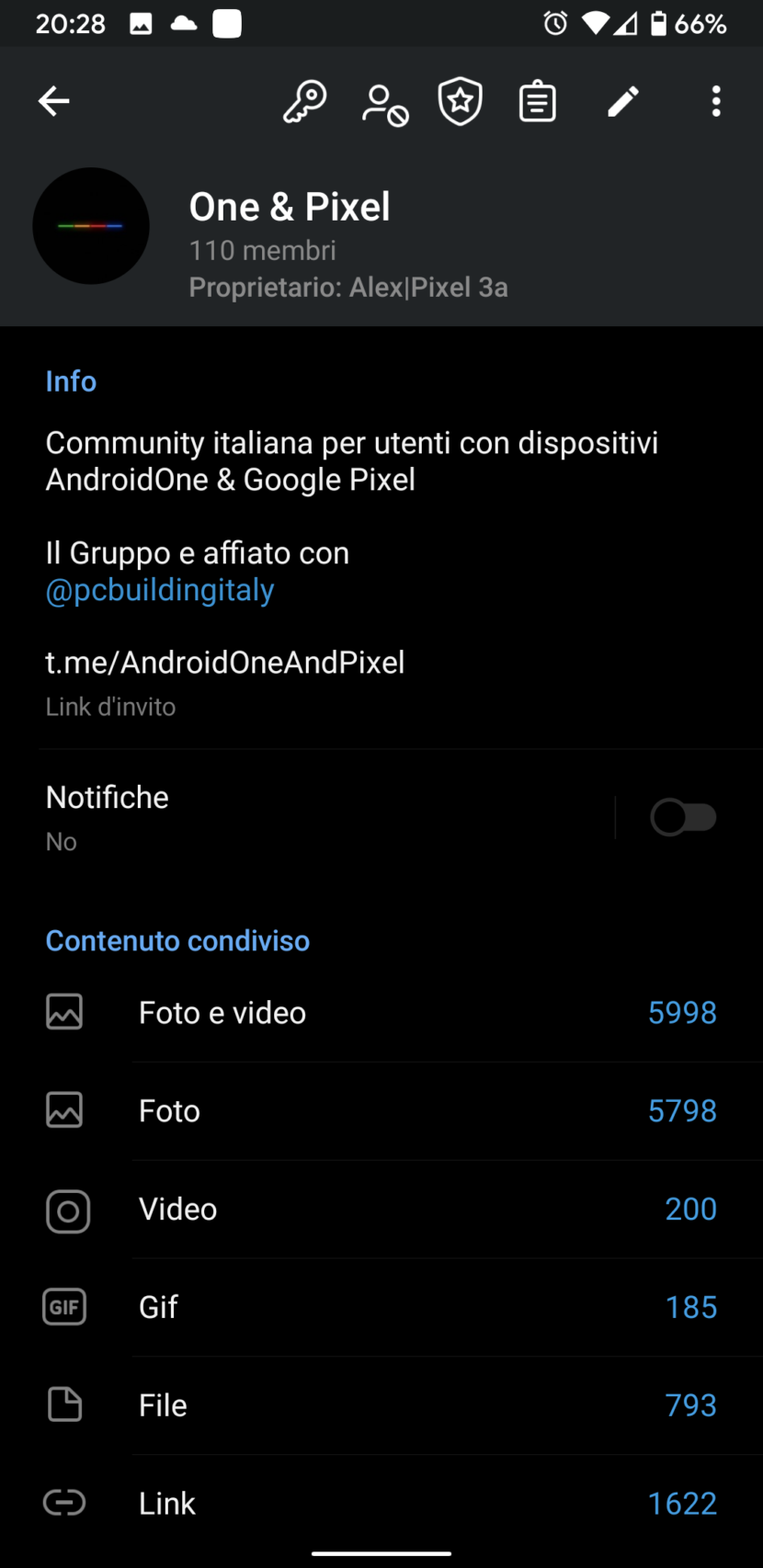Edit the group with pencil icon
The image size is (763, 1568).
pyautogui.click(x=623, y=101)
